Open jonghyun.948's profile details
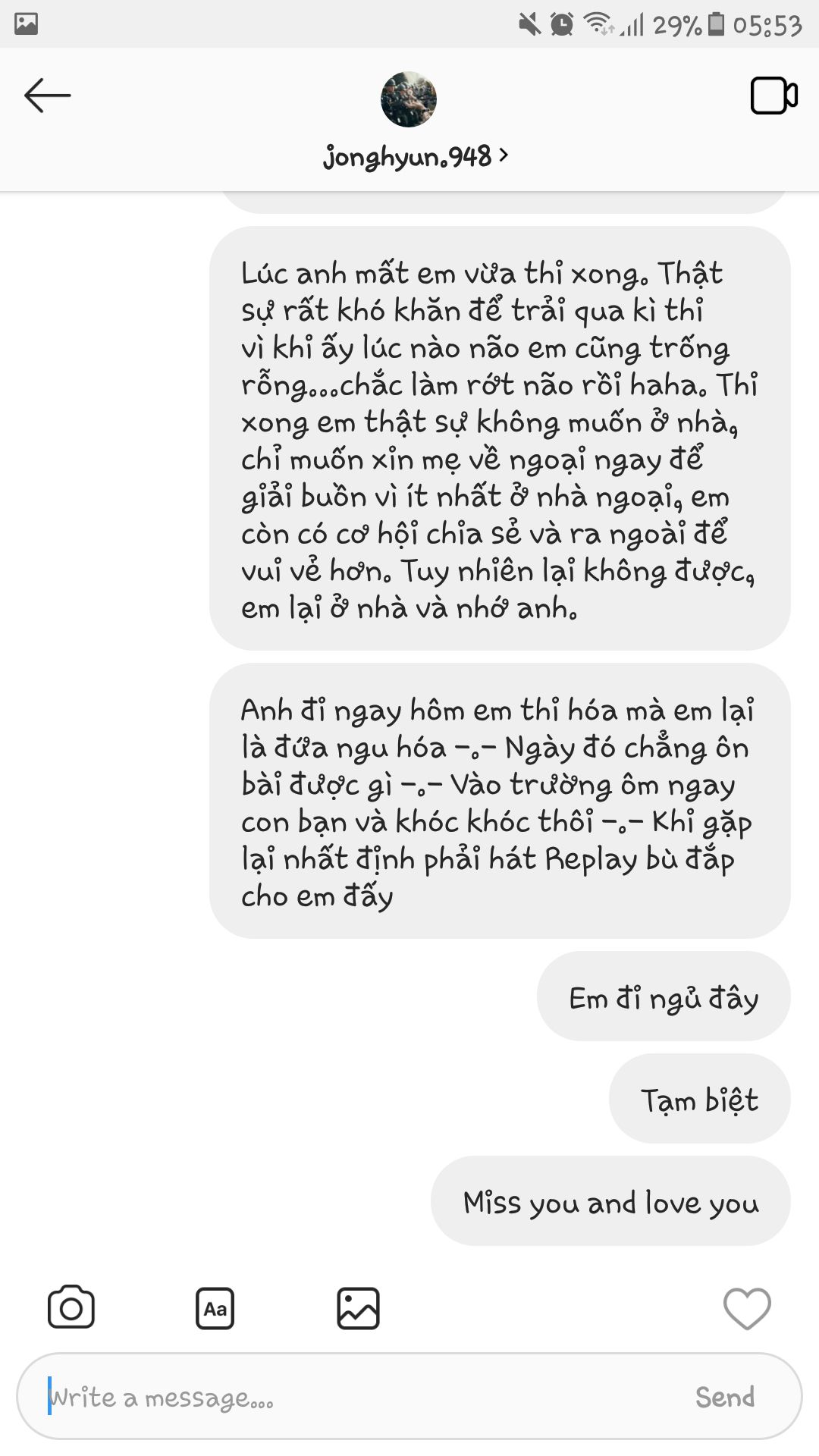Viewport: 819px width, 1456px height. coord(416,155)
